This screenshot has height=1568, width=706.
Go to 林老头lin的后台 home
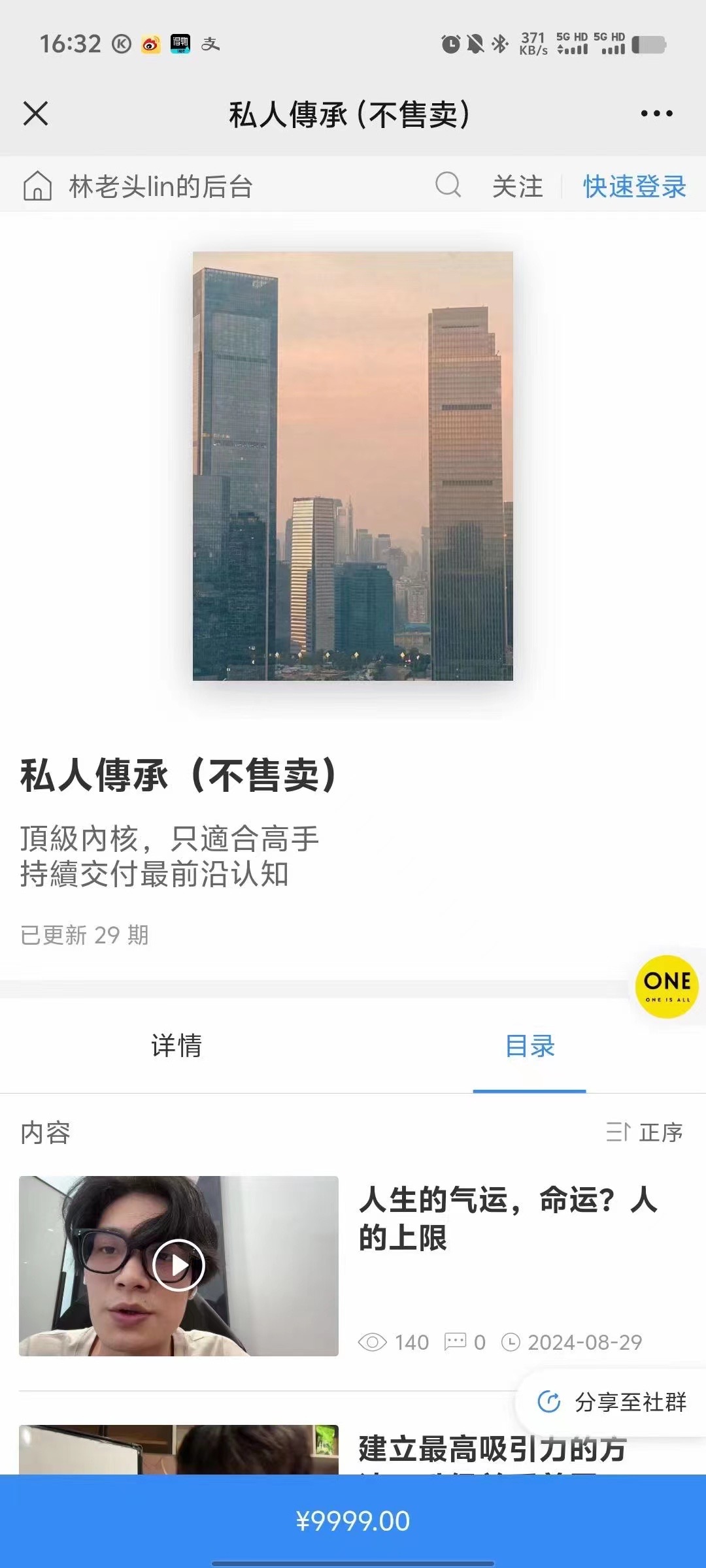coord(137,186)
